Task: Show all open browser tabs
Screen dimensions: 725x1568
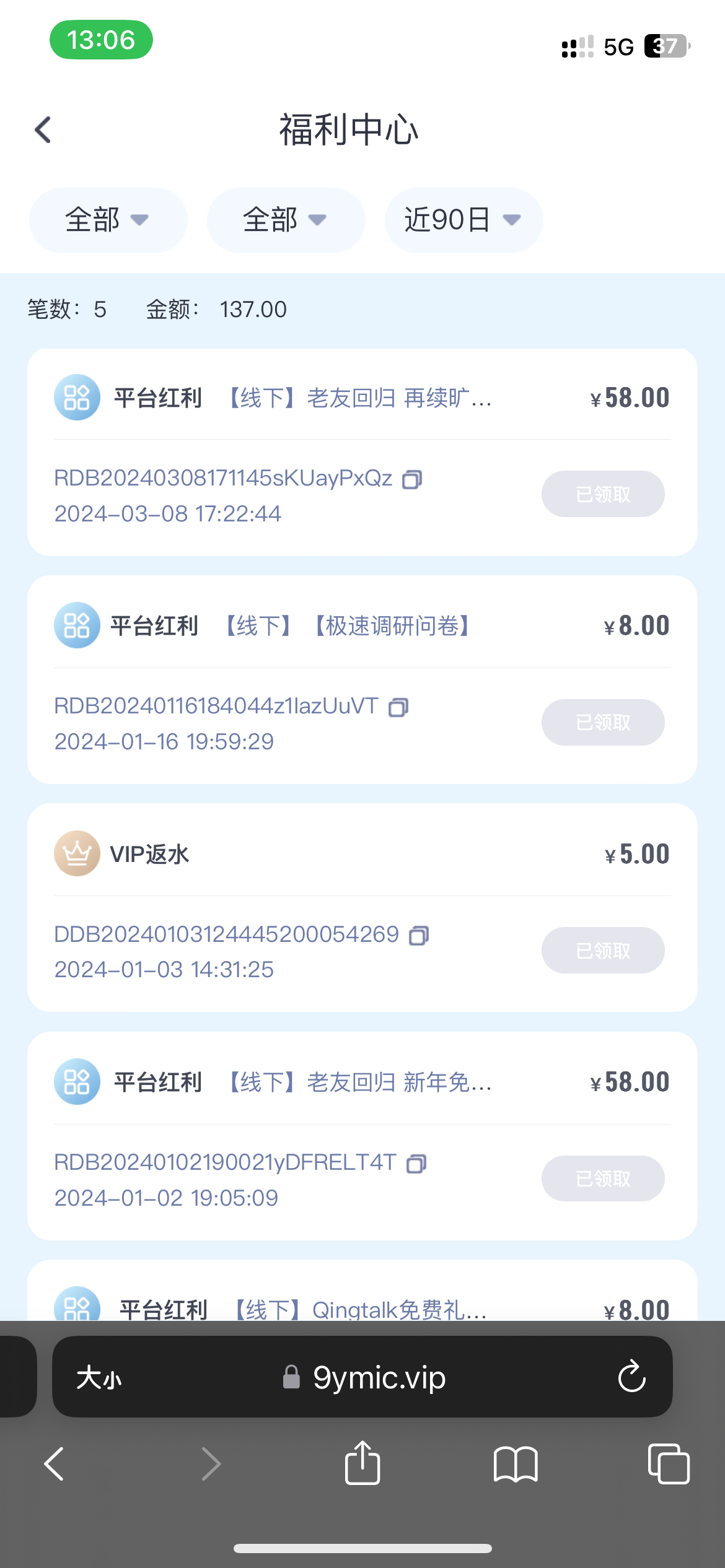Action: click(668, 1464)
